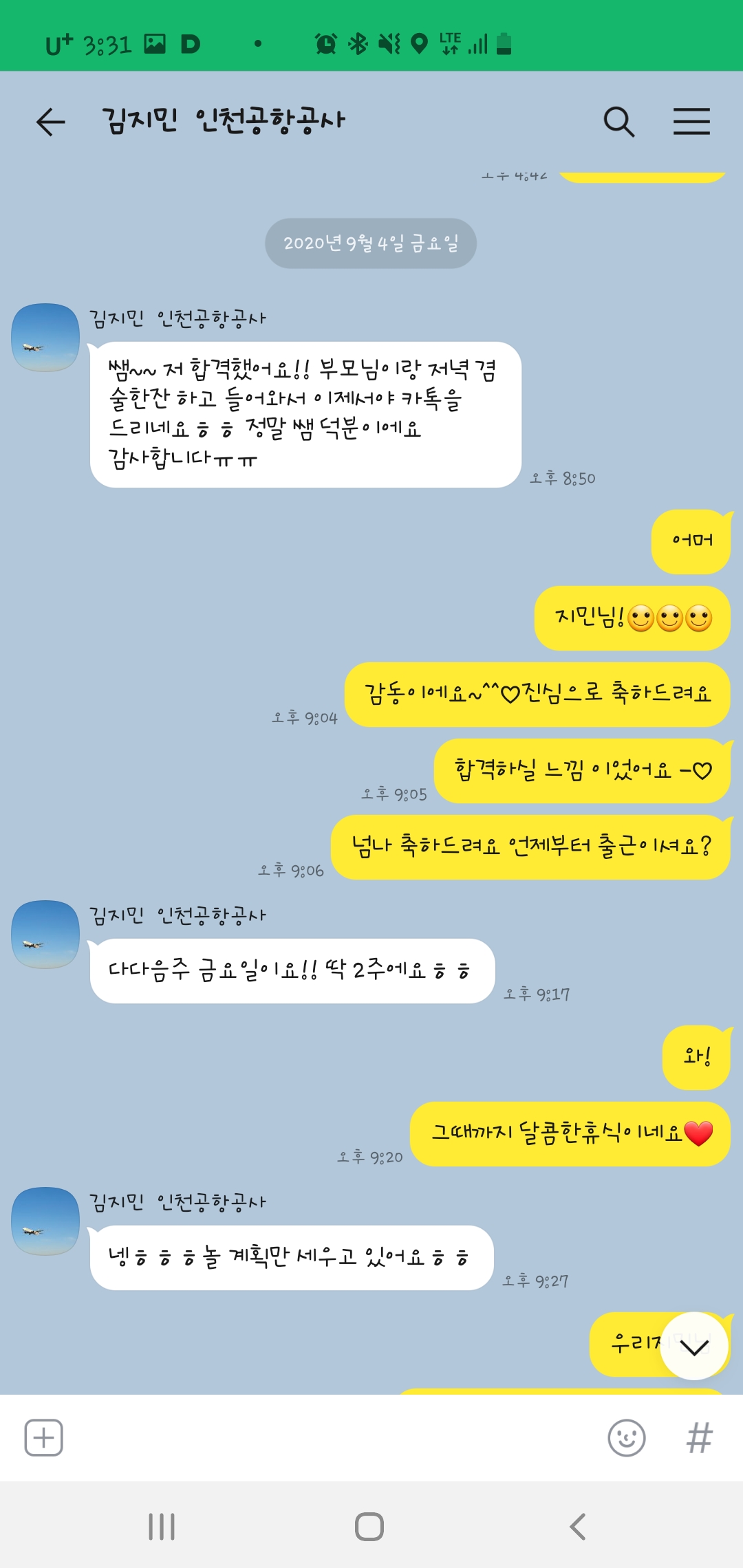The height and width of the screenshot is (1568, 743).
Task: Tap the scroll-to-bottom chevron above the input bar
Action: 695,1346
